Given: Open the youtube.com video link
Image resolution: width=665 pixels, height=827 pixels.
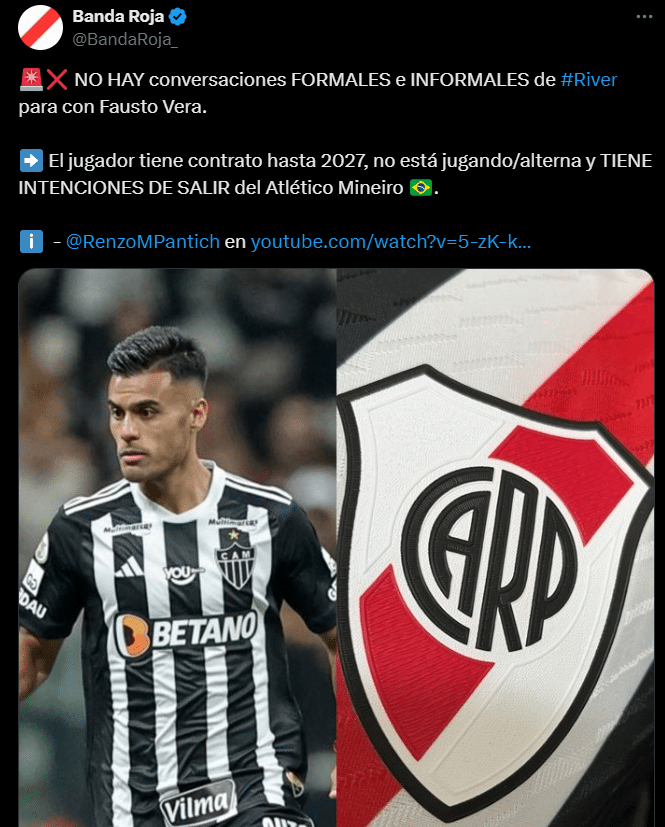Looking at the screenshot, I should (390, 241).
